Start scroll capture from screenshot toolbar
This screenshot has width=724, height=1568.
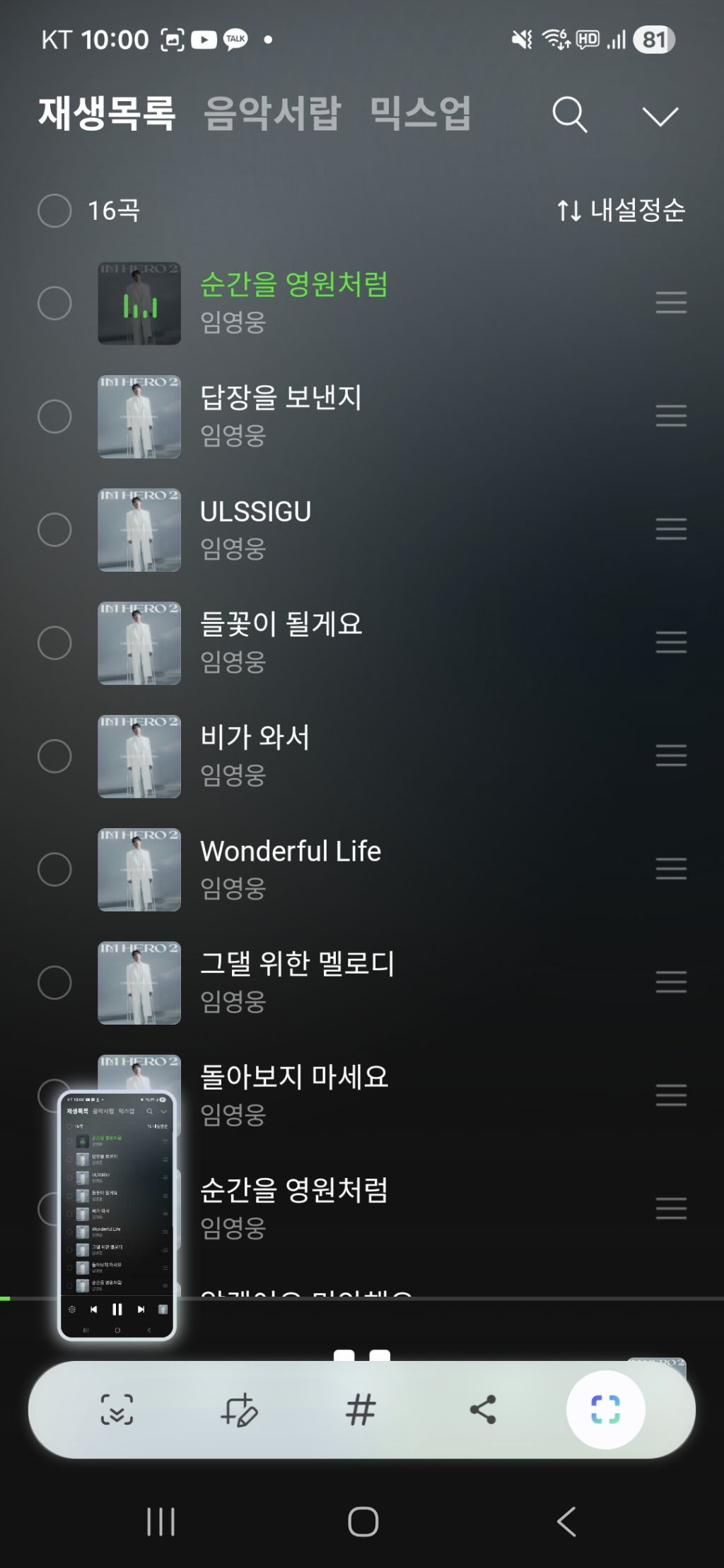tap(117, 1410)
